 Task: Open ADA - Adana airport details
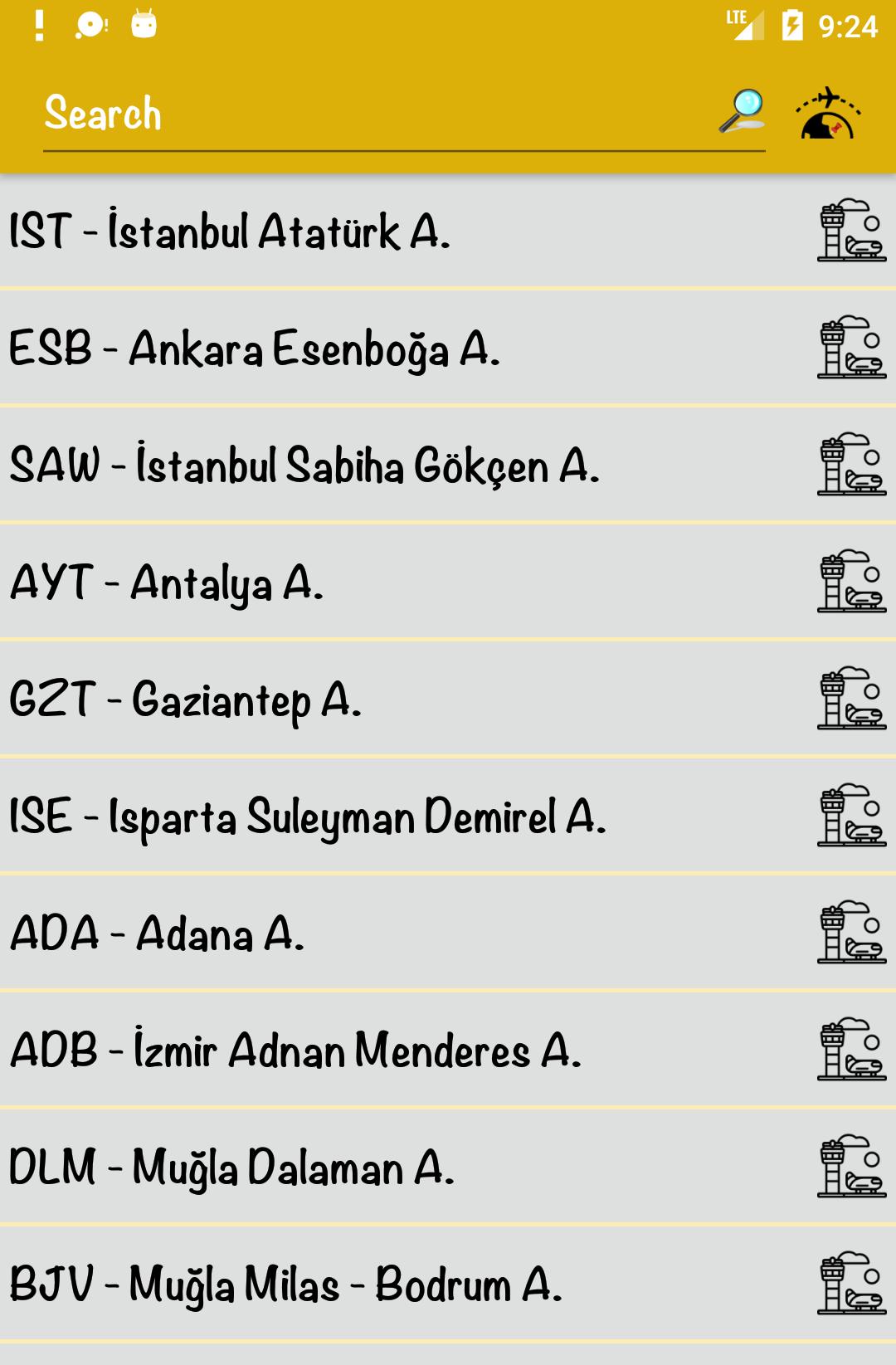click(x=249, y=934)
